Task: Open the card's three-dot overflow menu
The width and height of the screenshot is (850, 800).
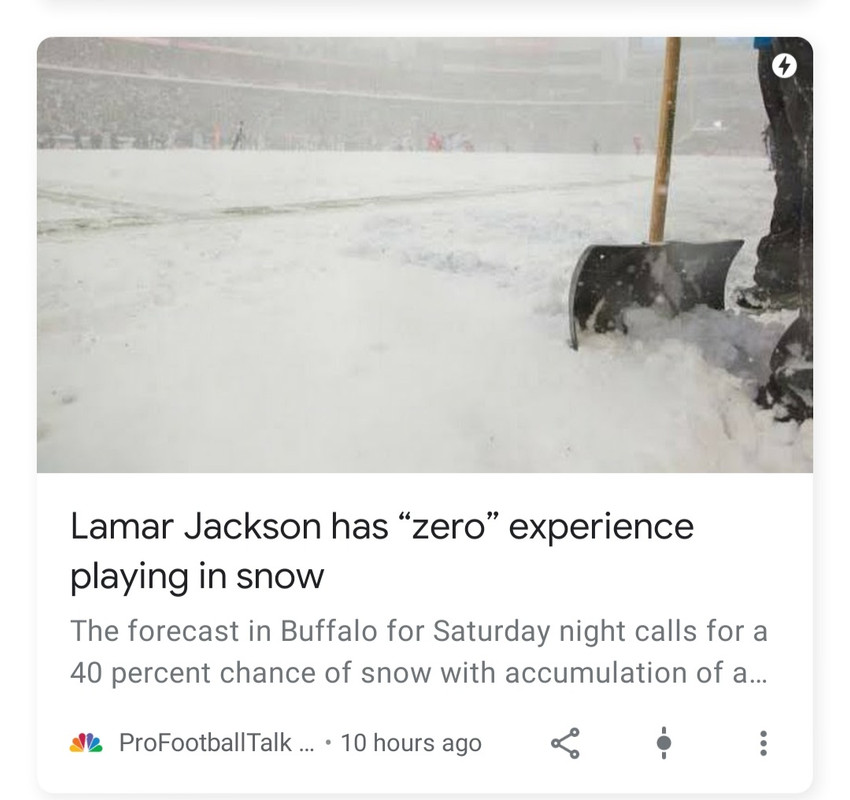Action: 763,743
